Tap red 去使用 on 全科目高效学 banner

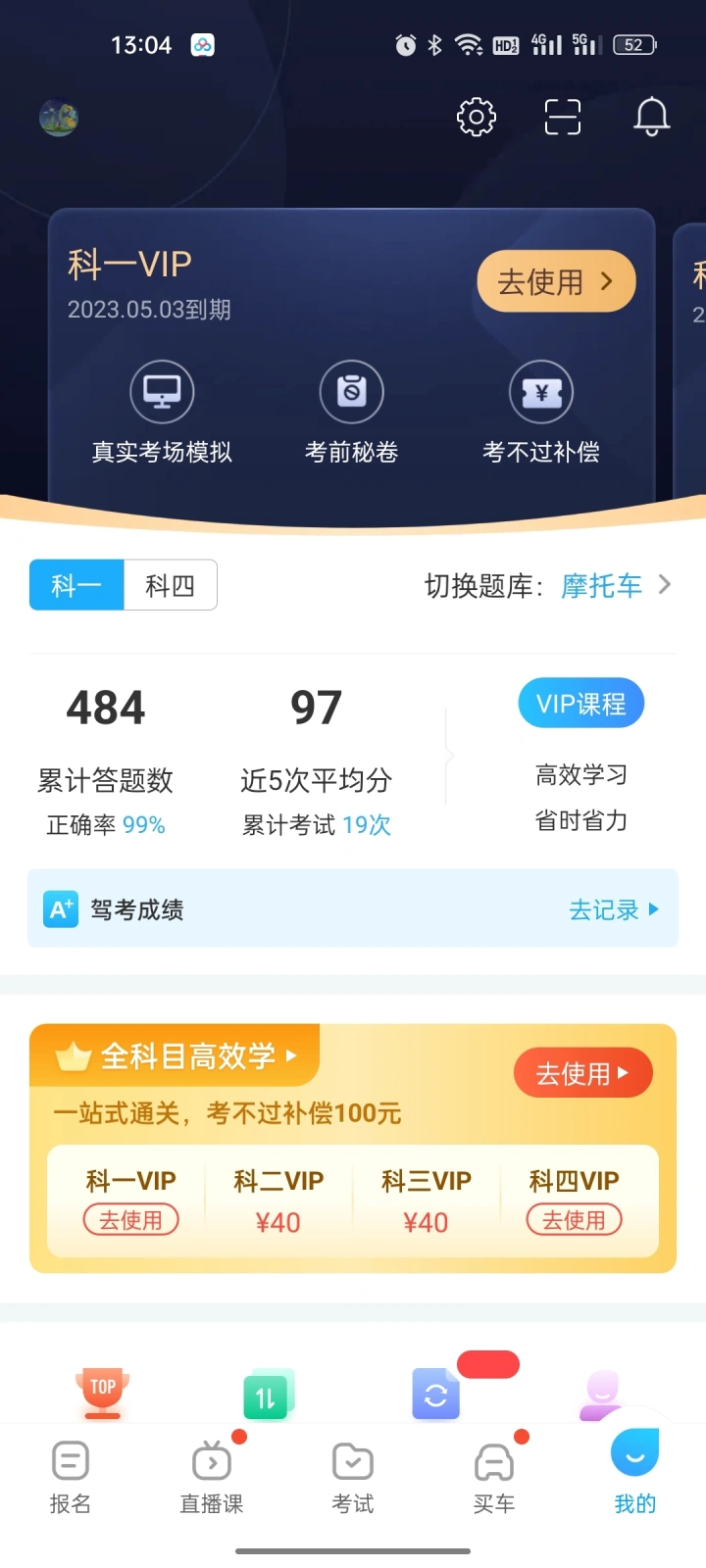point(582,1073)
